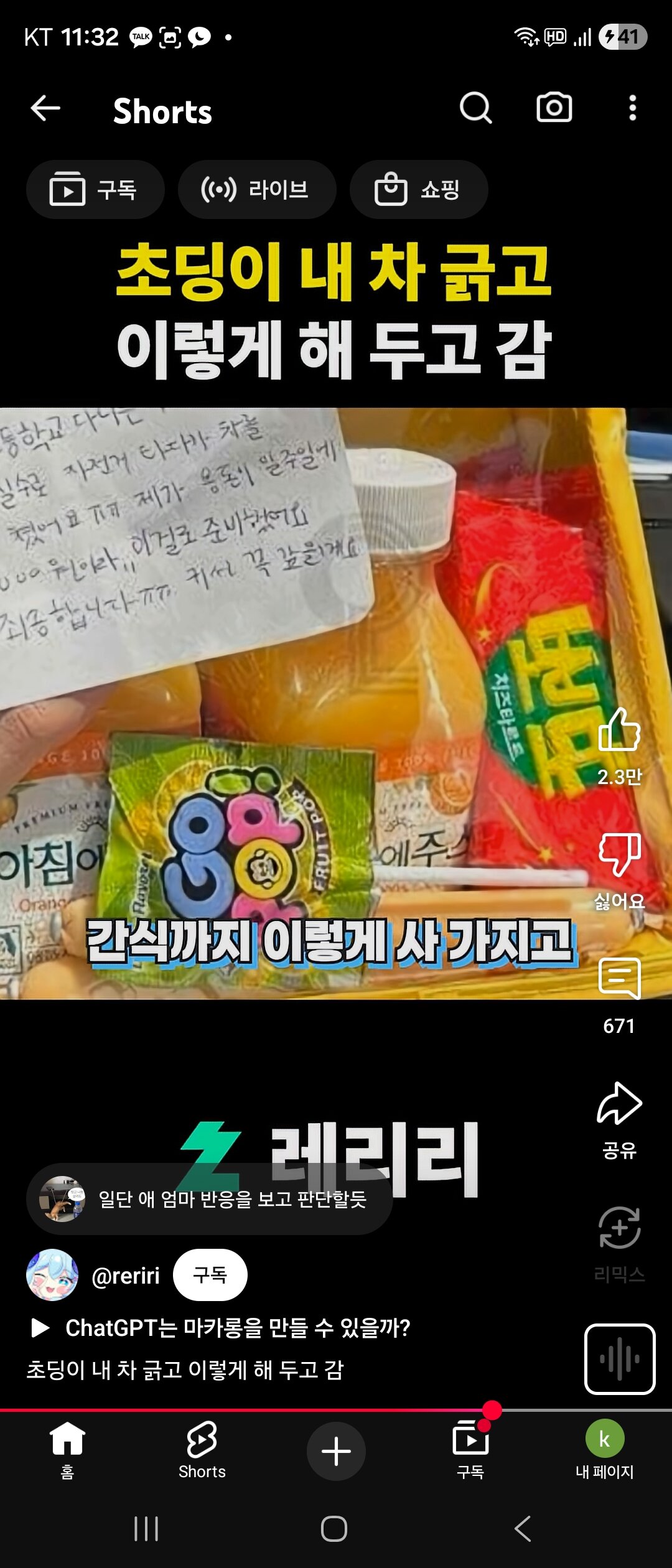
Task: Open the search icon
Action: pyautogui.click(x=475, y=109)
